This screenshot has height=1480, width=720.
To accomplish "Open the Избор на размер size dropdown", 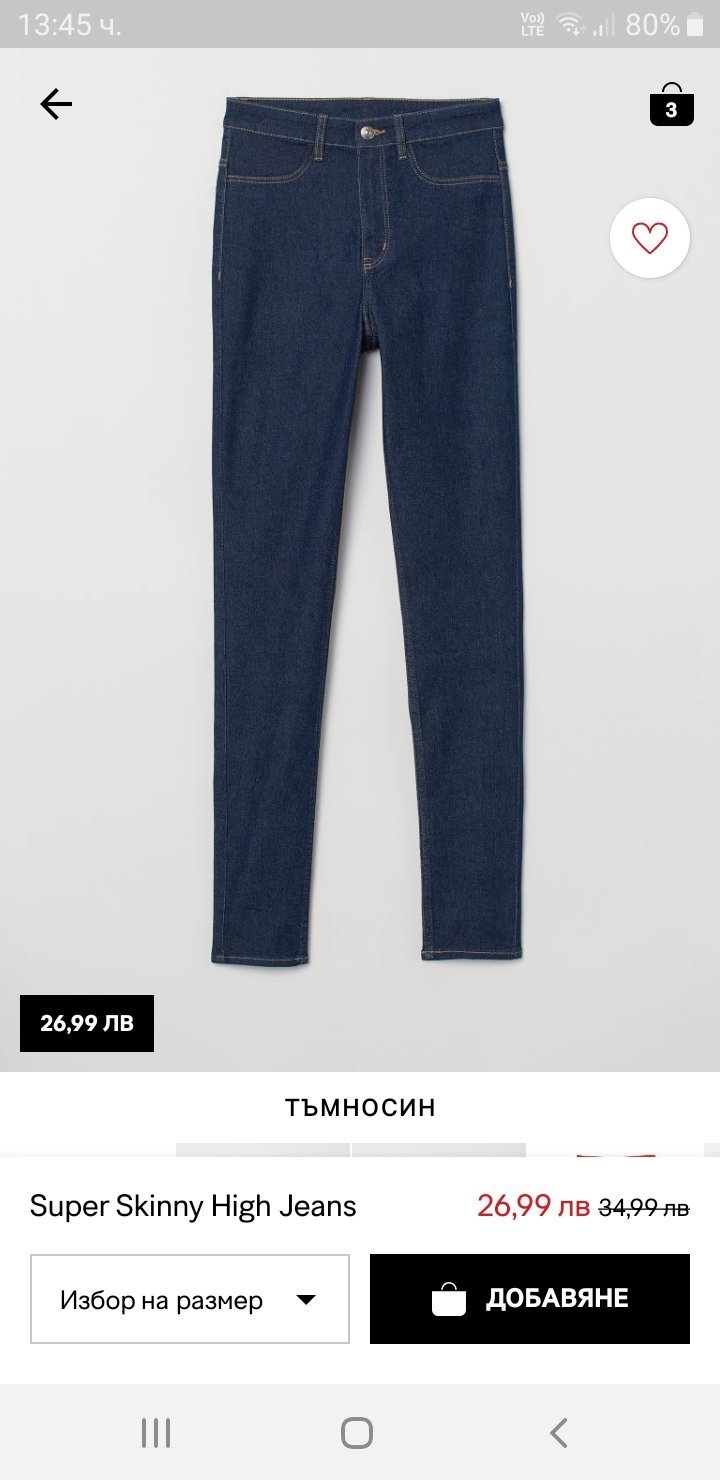I will tap(190, 1299).
